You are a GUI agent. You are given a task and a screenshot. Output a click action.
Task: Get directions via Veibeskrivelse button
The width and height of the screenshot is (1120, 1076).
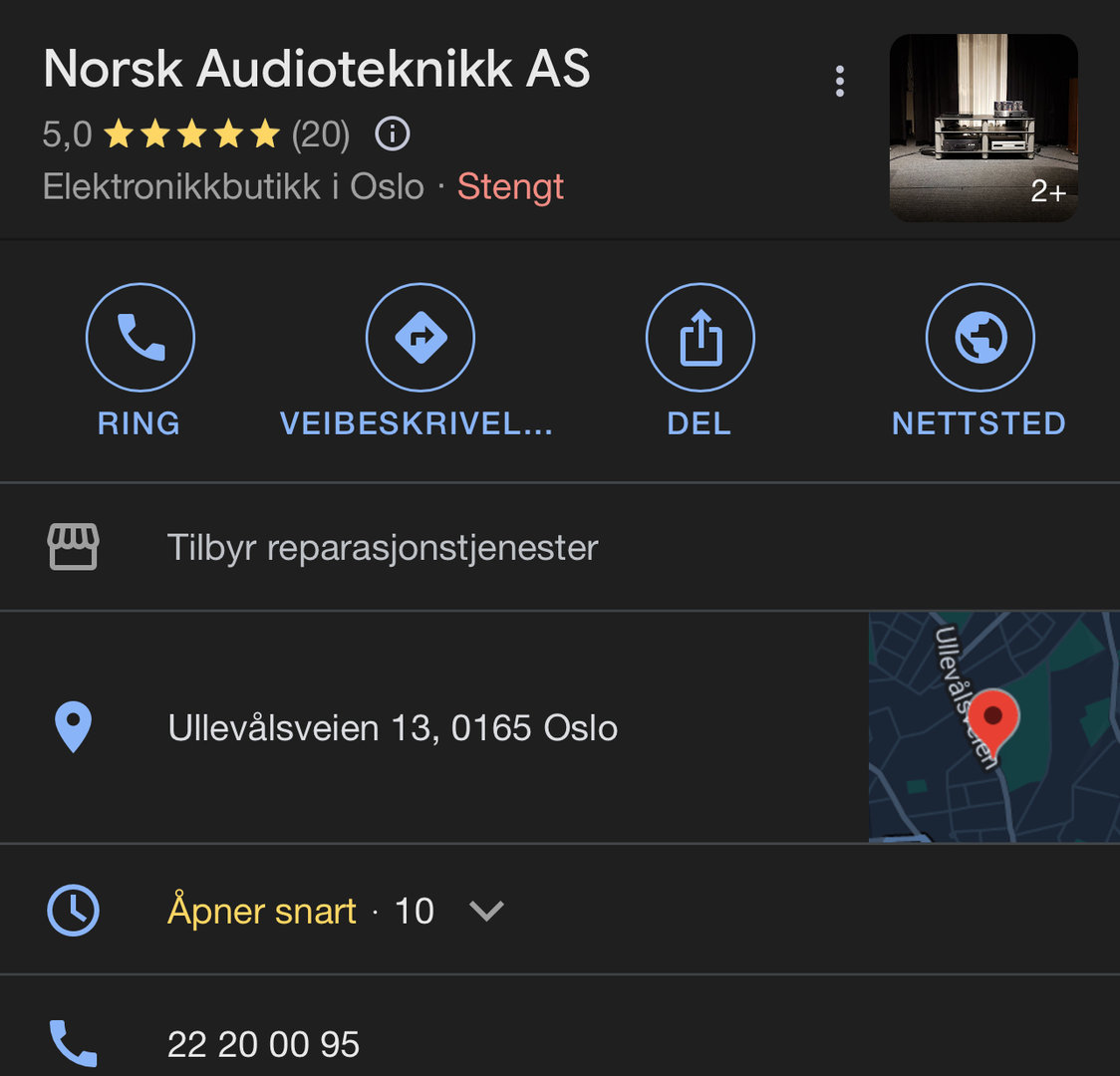pyautogui.click(x=420, y=338)
